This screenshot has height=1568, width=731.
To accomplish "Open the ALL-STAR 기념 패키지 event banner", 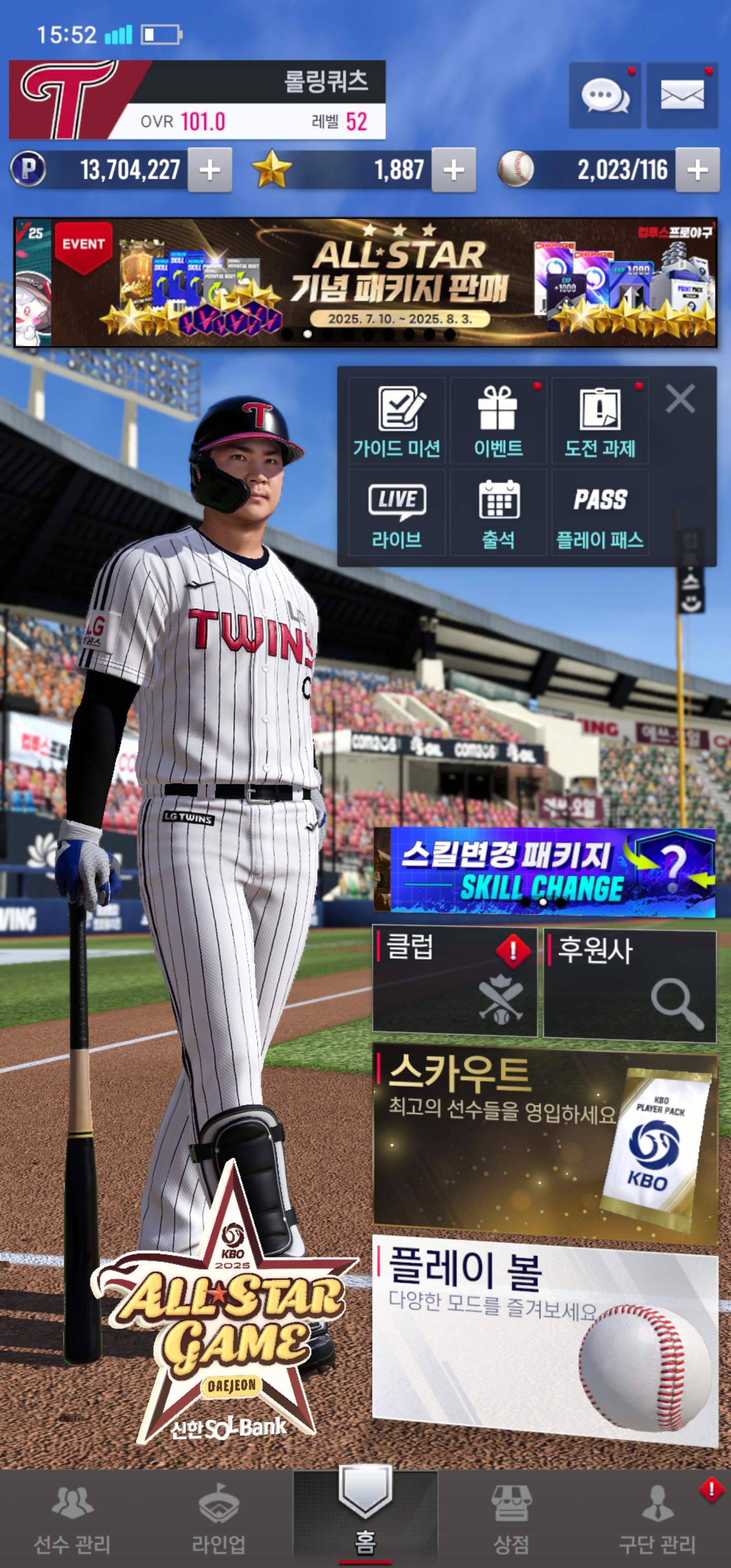I will [365, 282].
